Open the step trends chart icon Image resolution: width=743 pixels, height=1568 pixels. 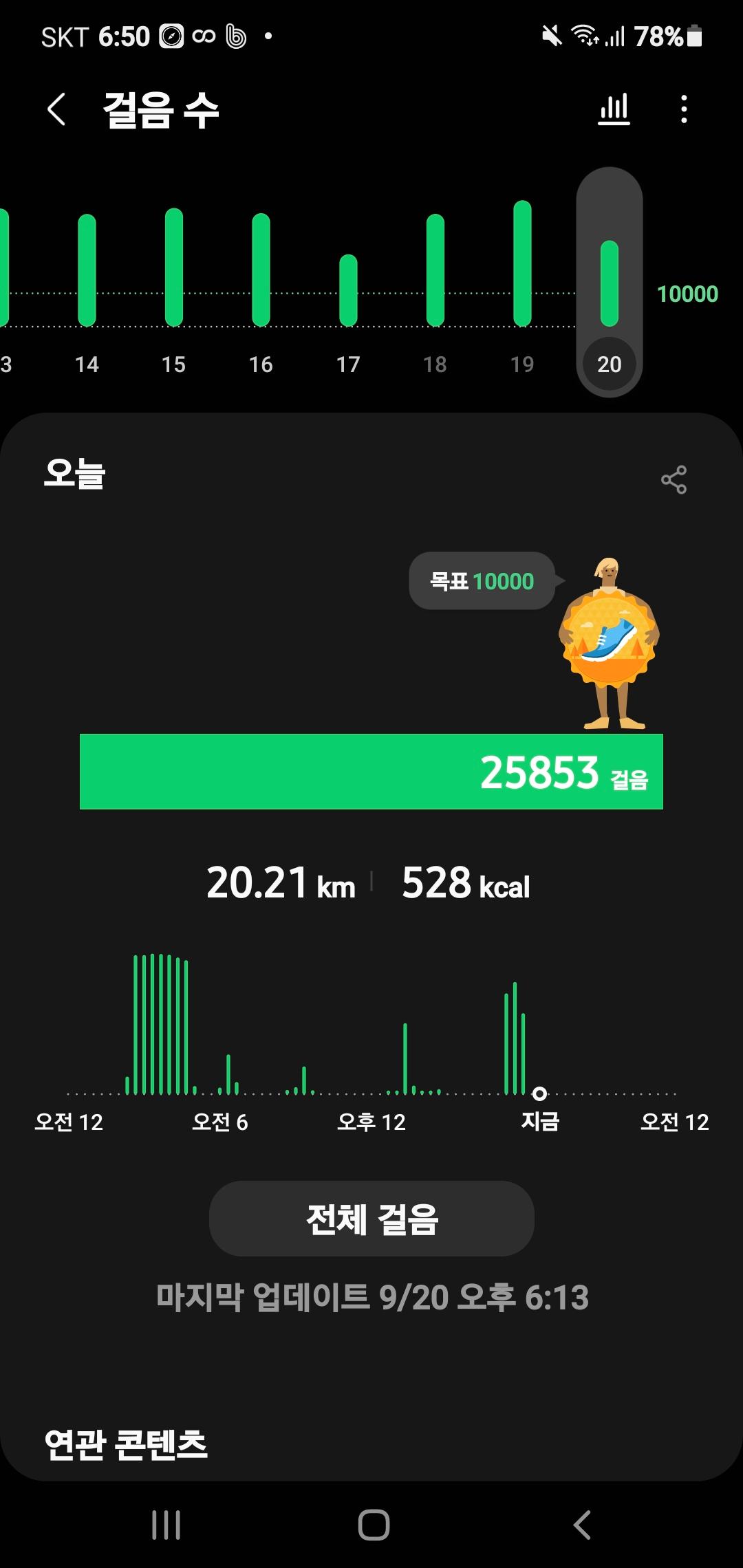[x=614, y=109]
